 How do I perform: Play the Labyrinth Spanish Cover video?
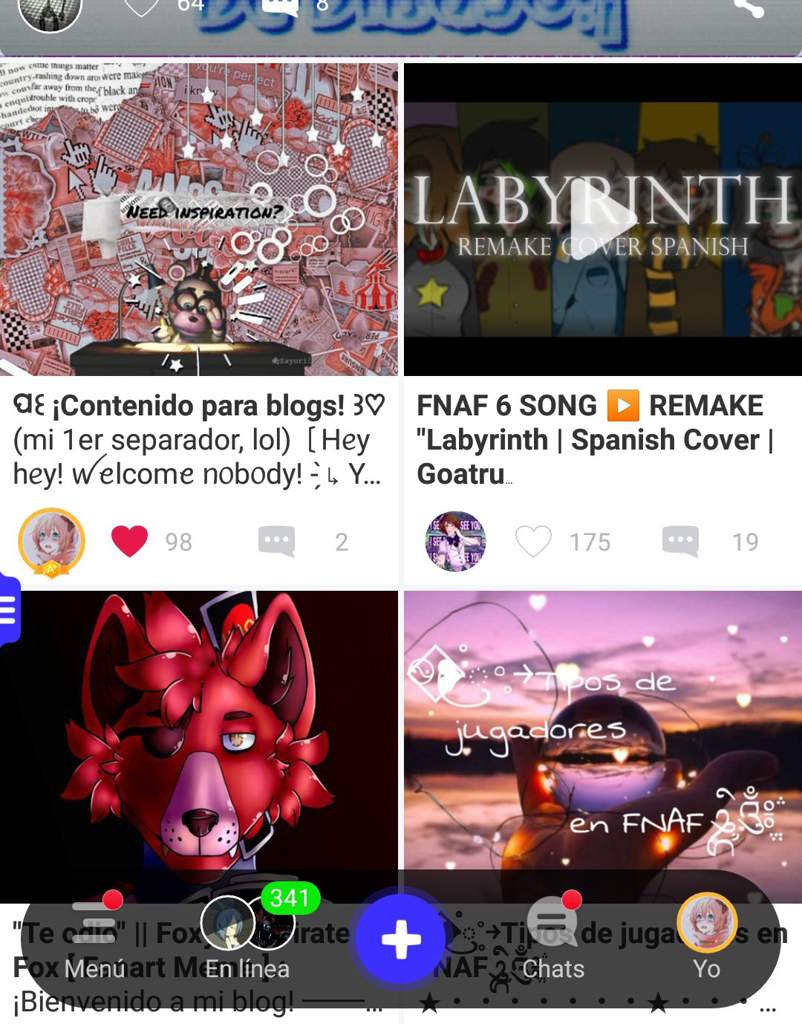tap(602, 219)
